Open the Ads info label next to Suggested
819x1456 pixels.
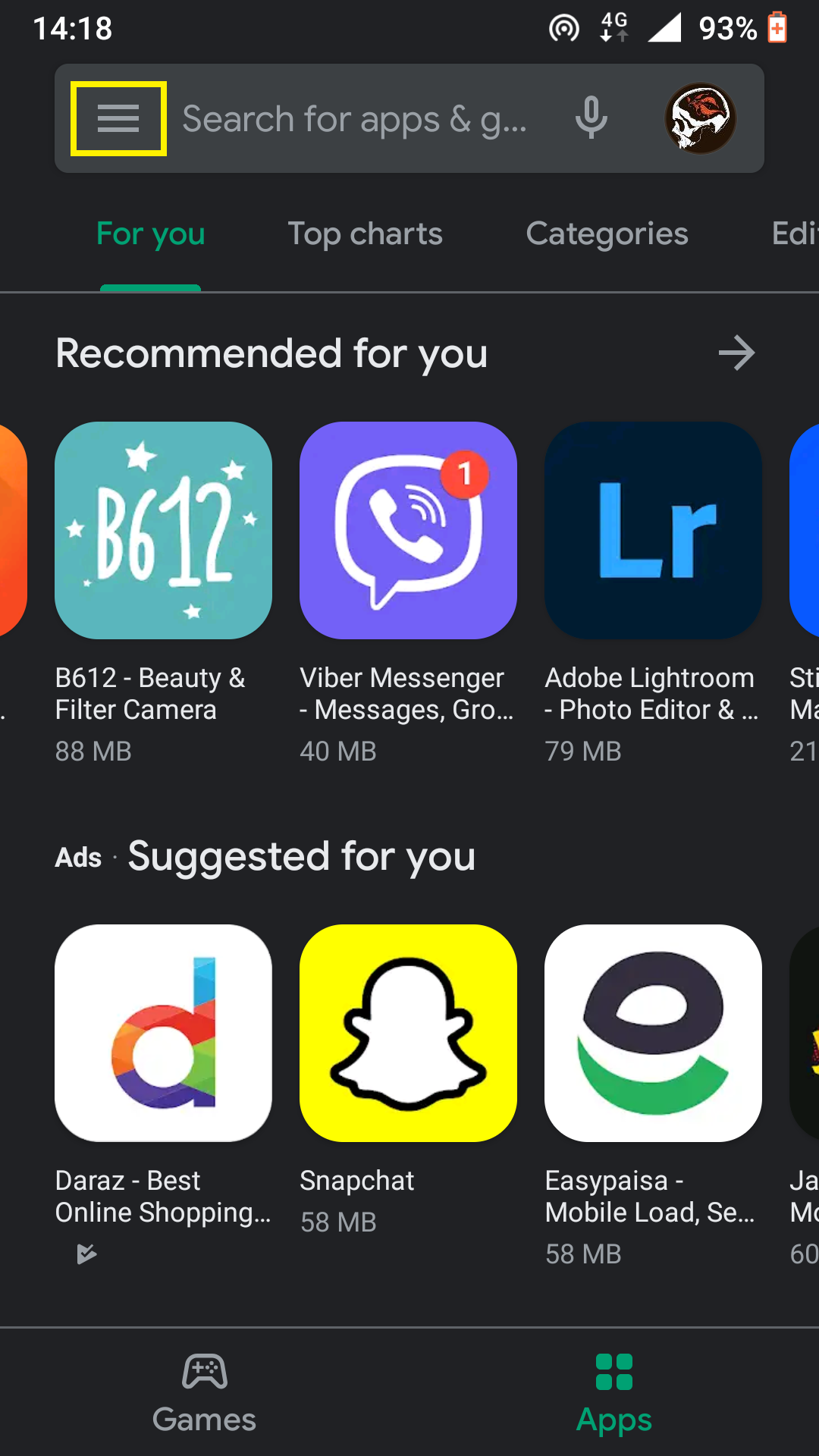[79, 858]
